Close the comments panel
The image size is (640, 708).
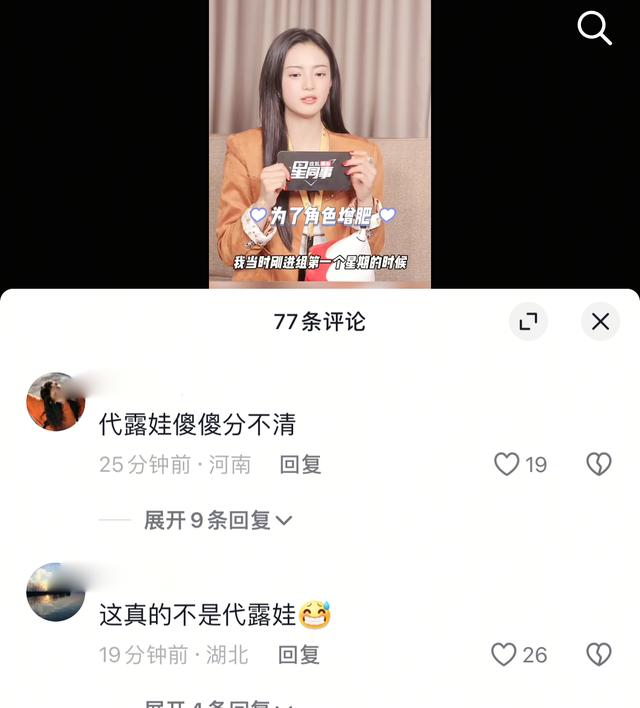pos(600,321)
